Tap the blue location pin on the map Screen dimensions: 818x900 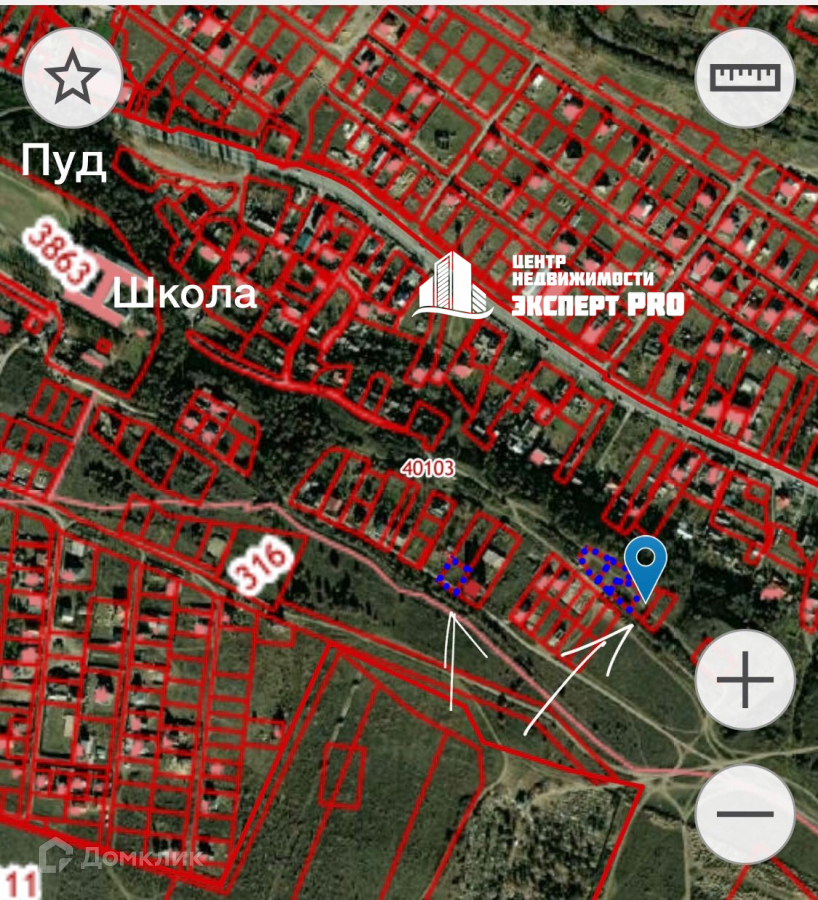point(646,563)
